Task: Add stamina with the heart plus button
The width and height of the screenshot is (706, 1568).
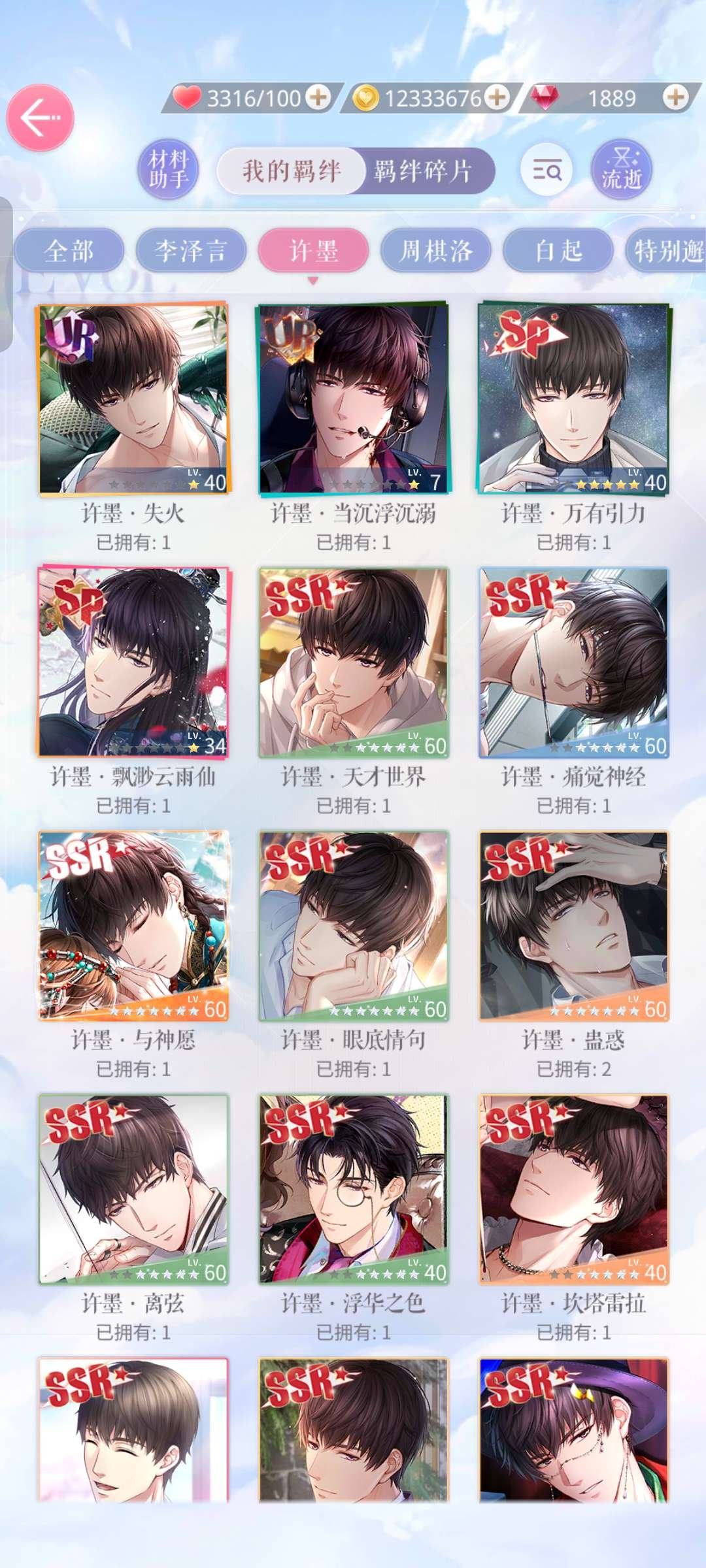Action: [318, 98]
